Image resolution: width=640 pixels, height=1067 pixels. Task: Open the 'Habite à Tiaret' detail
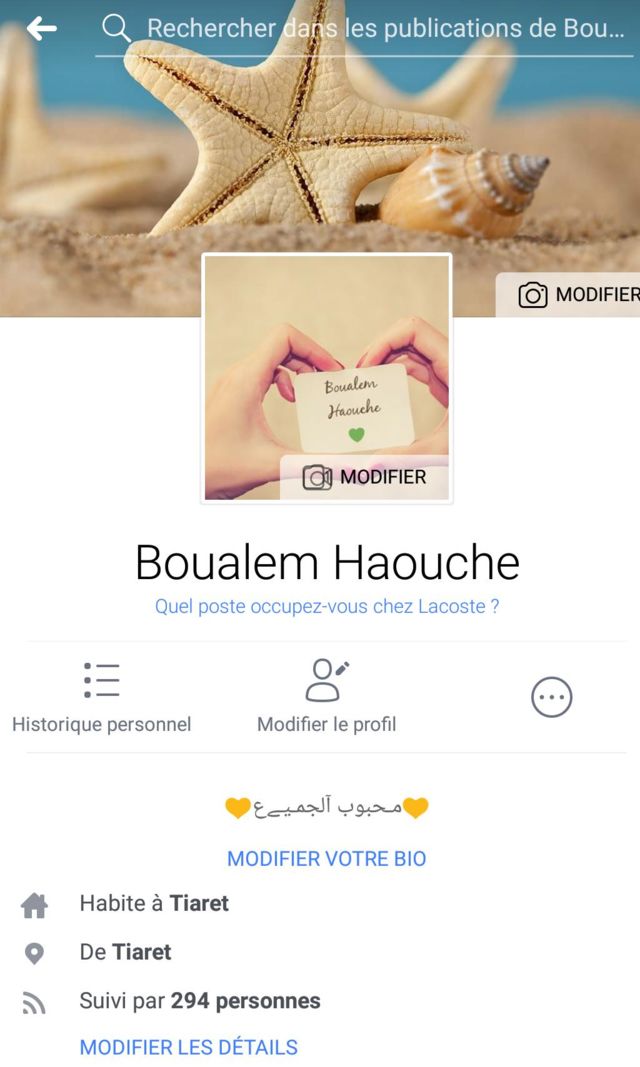pos(155,904)
